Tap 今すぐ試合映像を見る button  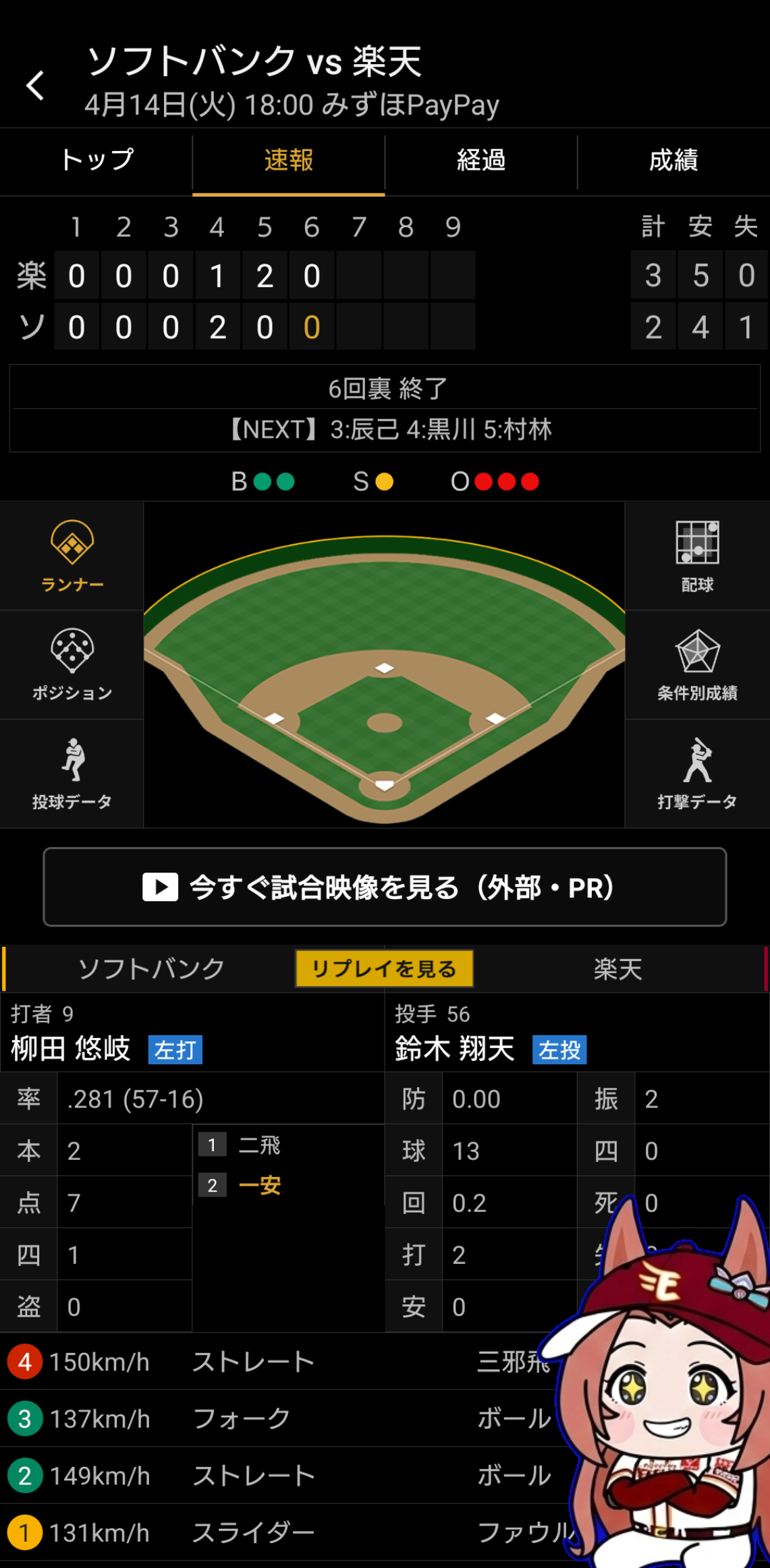385,887
